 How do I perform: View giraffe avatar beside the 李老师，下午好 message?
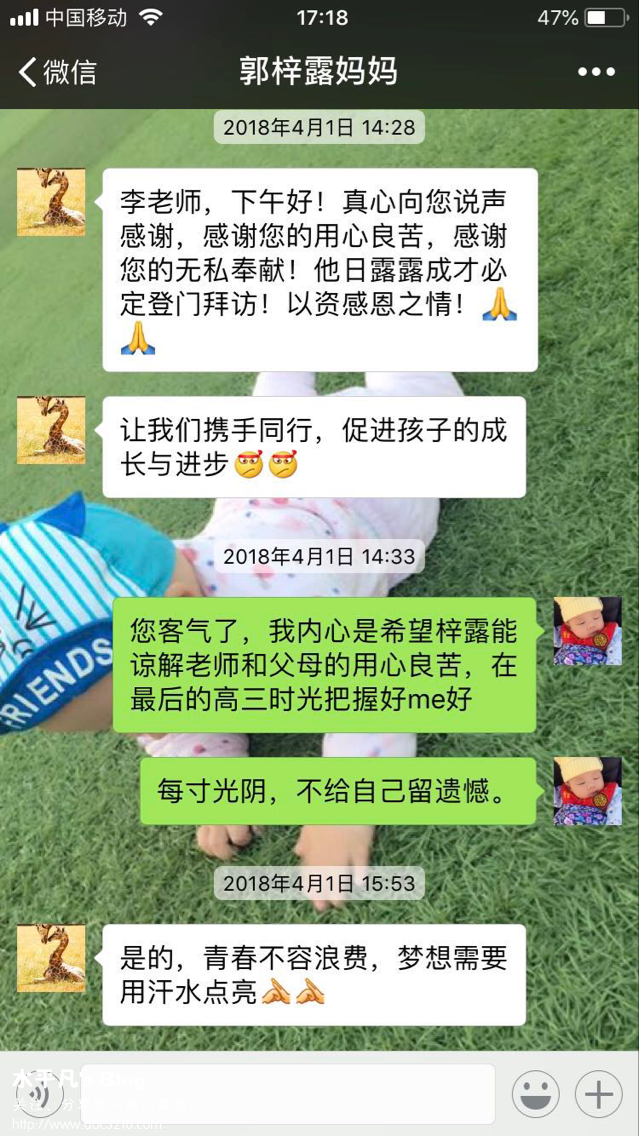pyautogui.click(x=51, y=202)
